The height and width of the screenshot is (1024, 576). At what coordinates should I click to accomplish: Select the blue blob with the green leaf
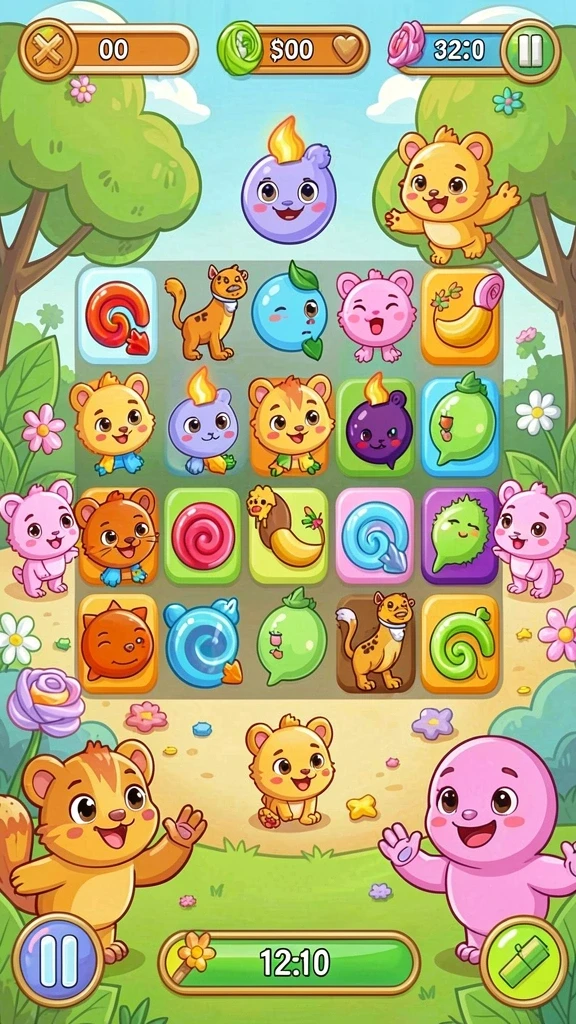(x=287, y=312)
